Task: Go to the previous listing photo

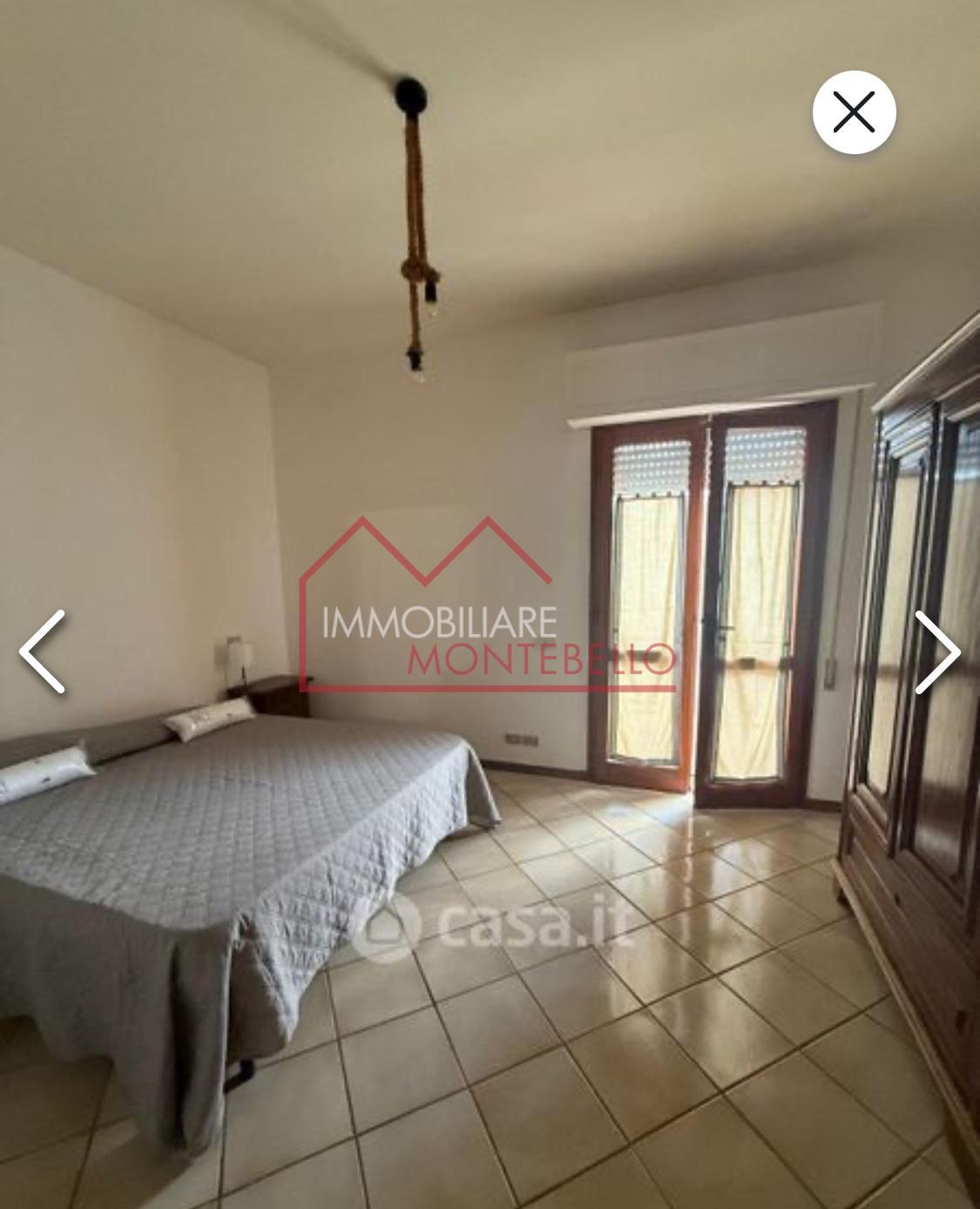Action: click(x=44, y=652)
